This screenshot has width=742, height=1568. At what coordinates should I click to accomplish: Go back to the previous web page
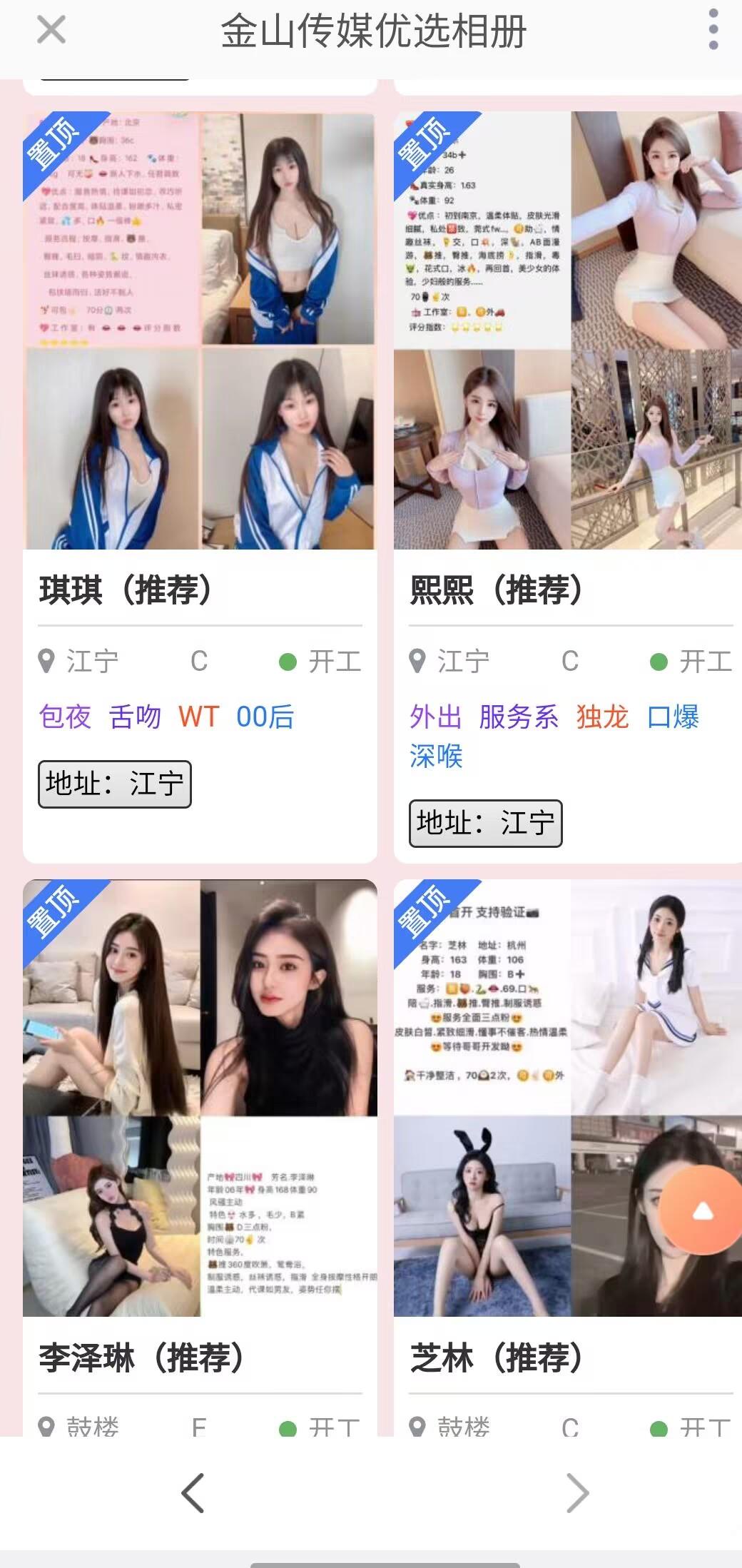coord(193,1492)
